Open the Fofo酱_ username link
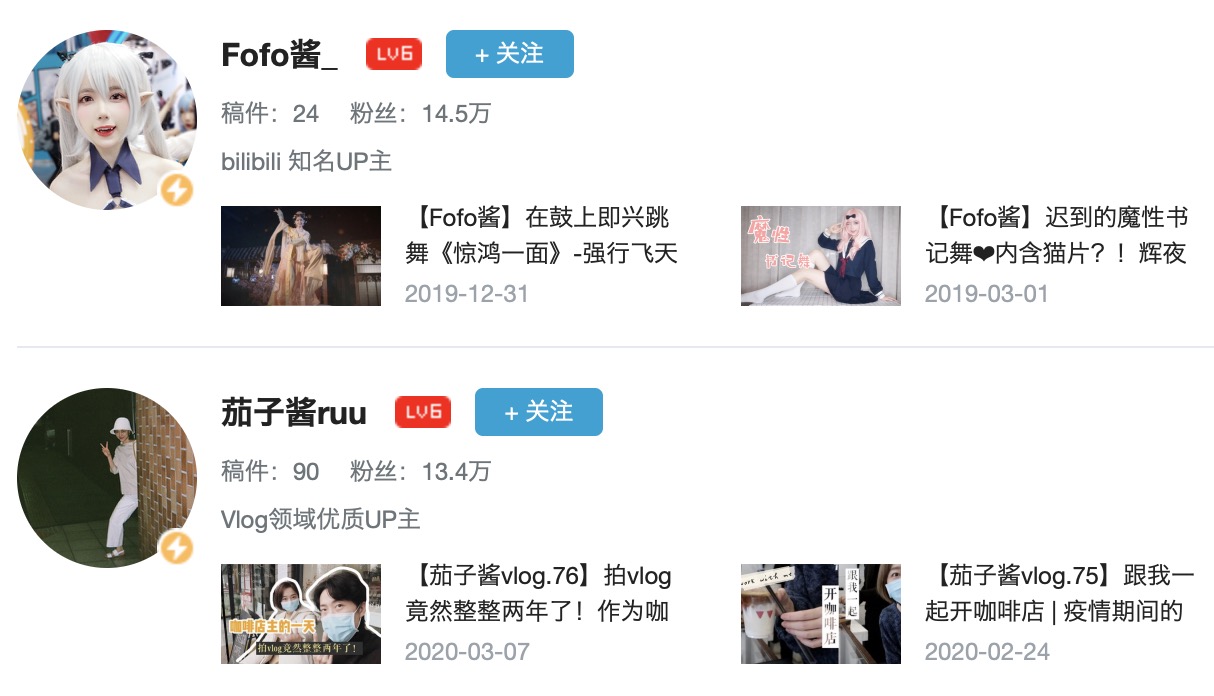The height and width of the screenshot is (696, 1214). pyautogui.click(x=279, y=55)
